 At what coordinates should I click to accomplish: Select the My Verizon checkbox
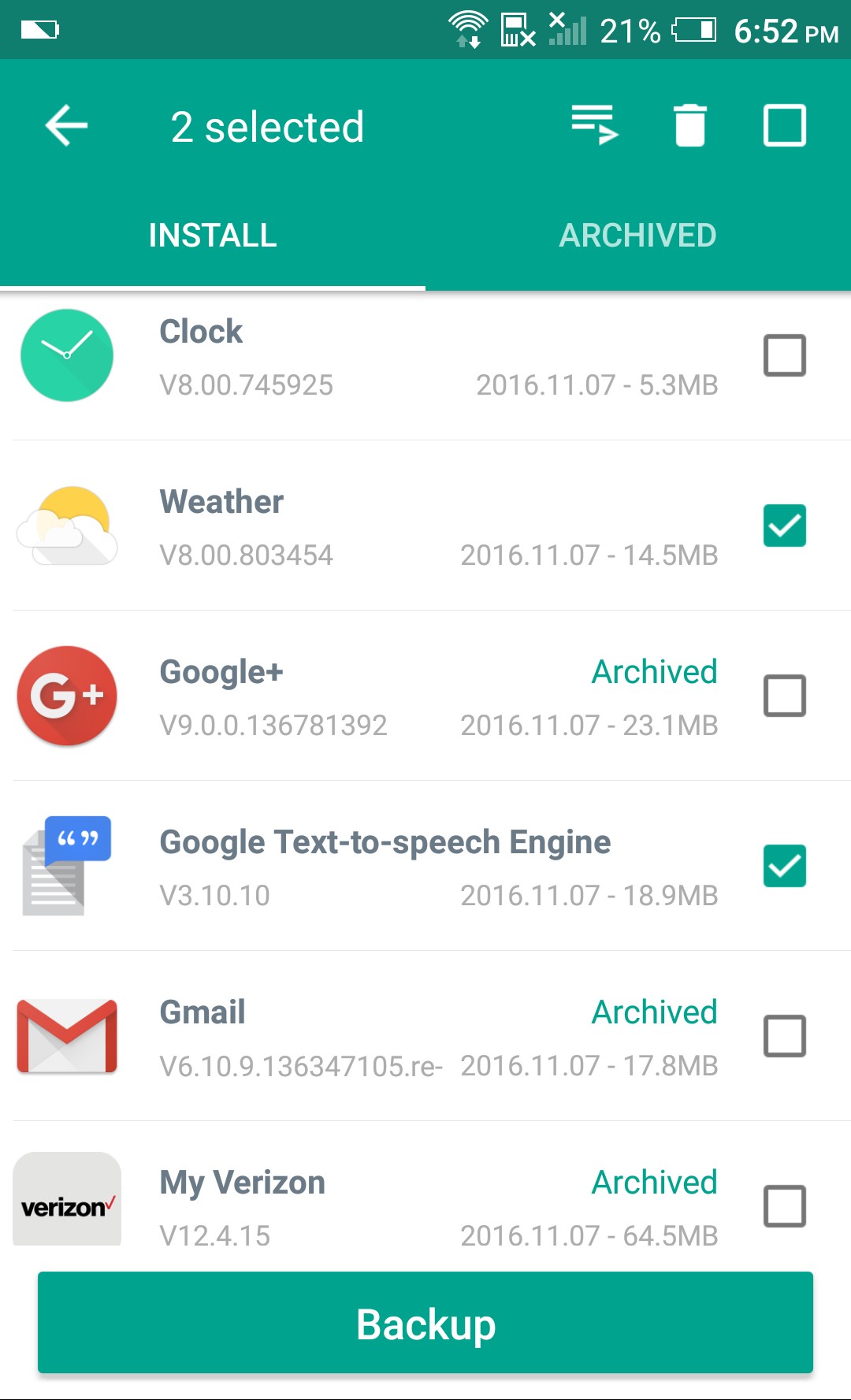pos(785,1206)
